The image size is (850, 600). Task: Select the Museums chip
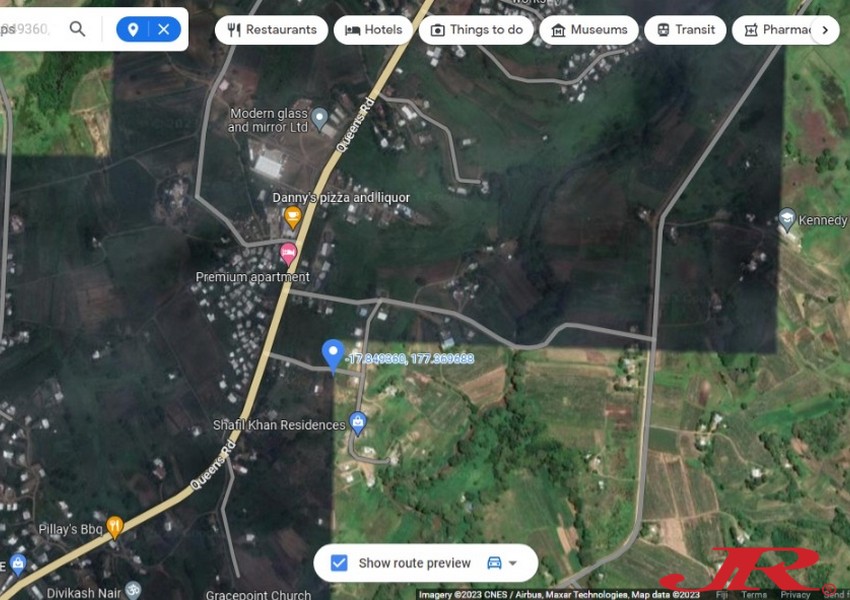click(588, 30)
